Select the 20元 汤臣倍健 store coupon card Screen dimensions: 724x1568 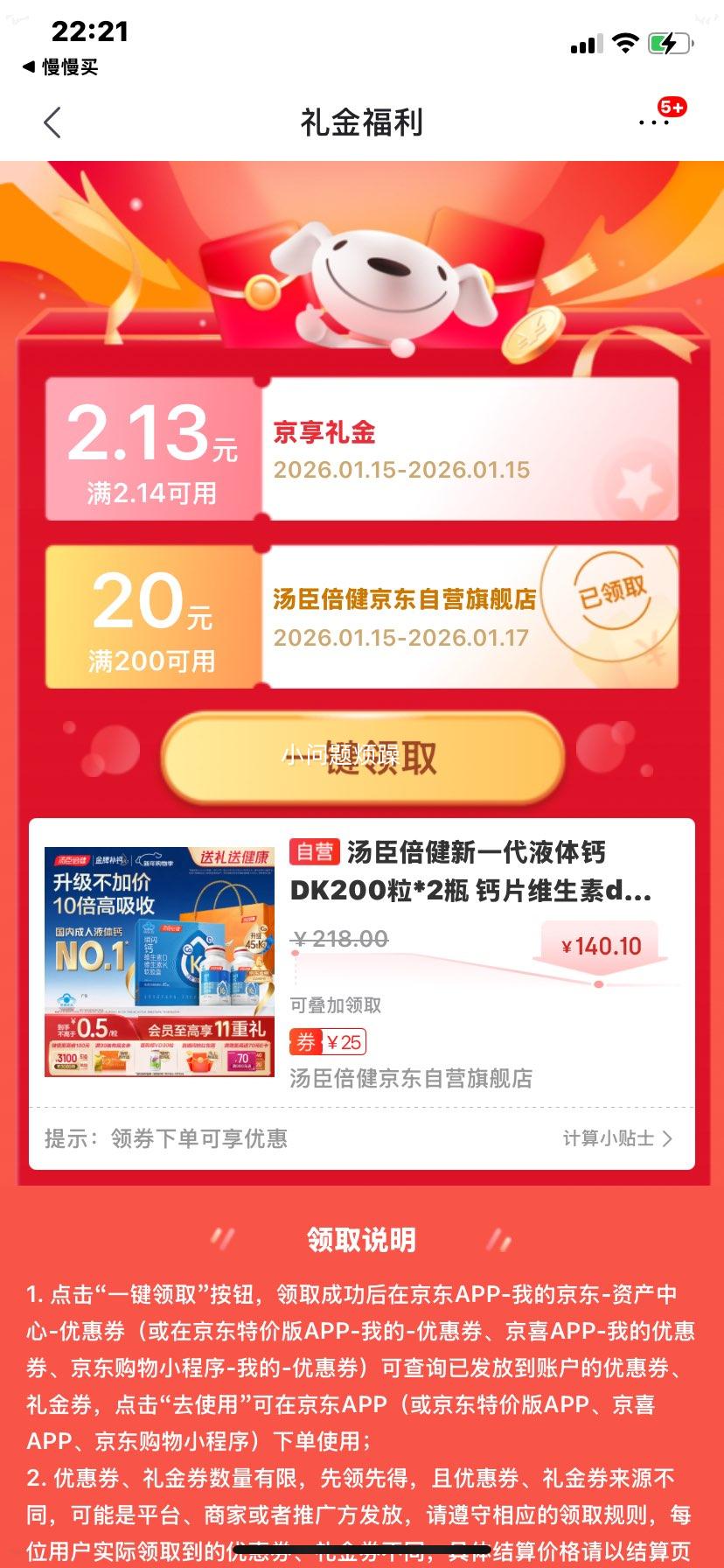pos(362,615)
